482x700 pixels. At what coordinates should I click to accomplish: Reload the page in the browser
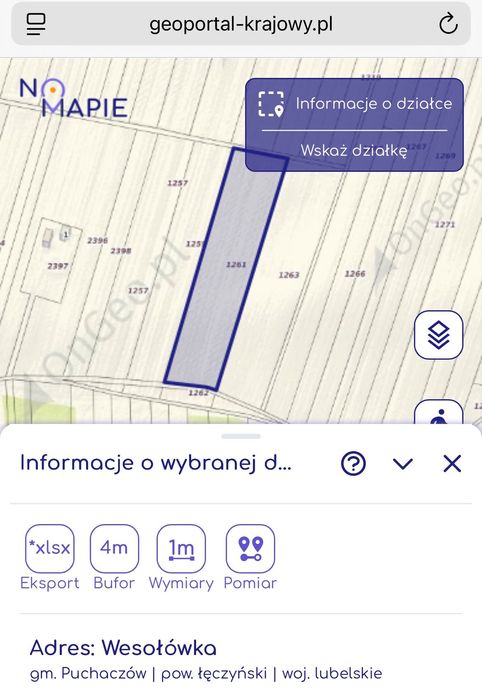coord(448,24)
